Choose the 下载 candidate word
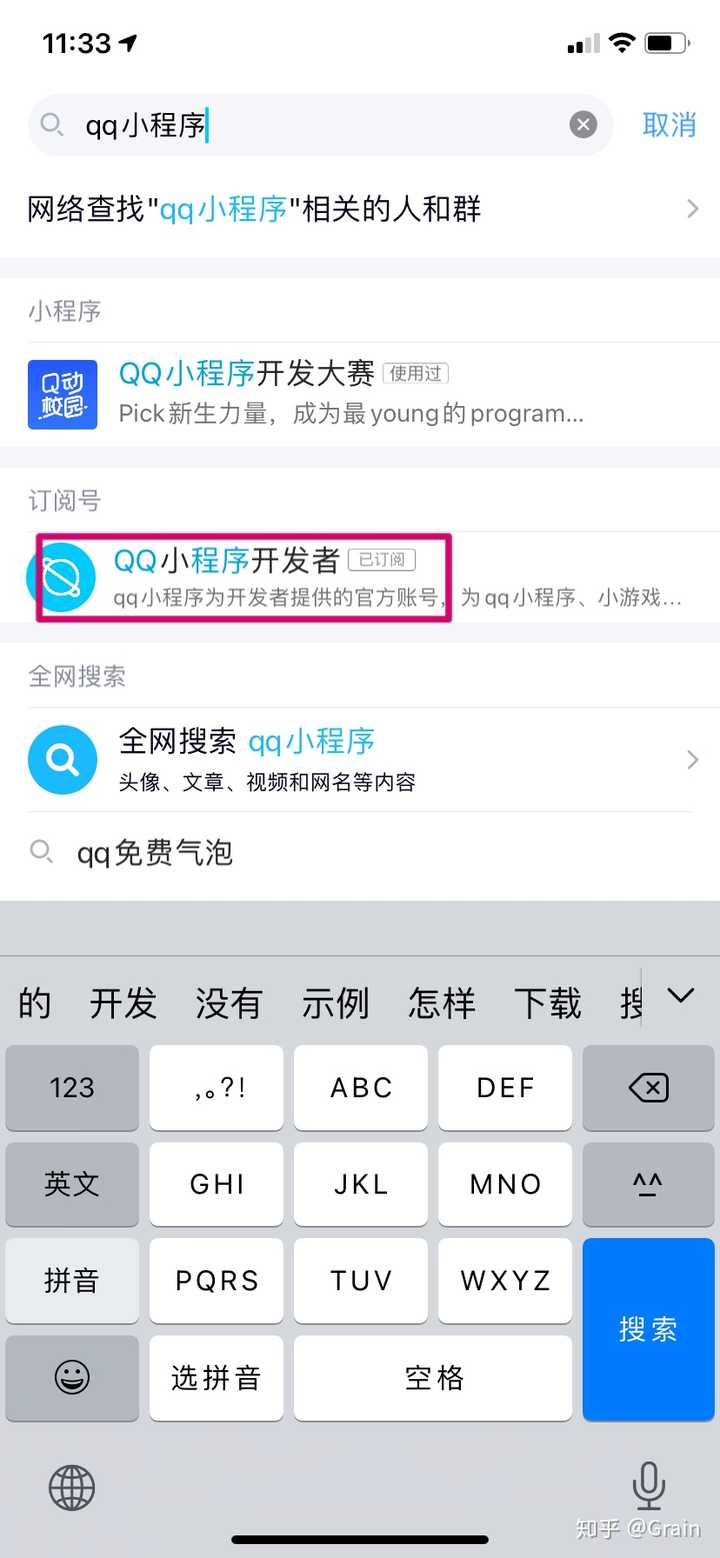The image size is (720, 1558). 547,1002
